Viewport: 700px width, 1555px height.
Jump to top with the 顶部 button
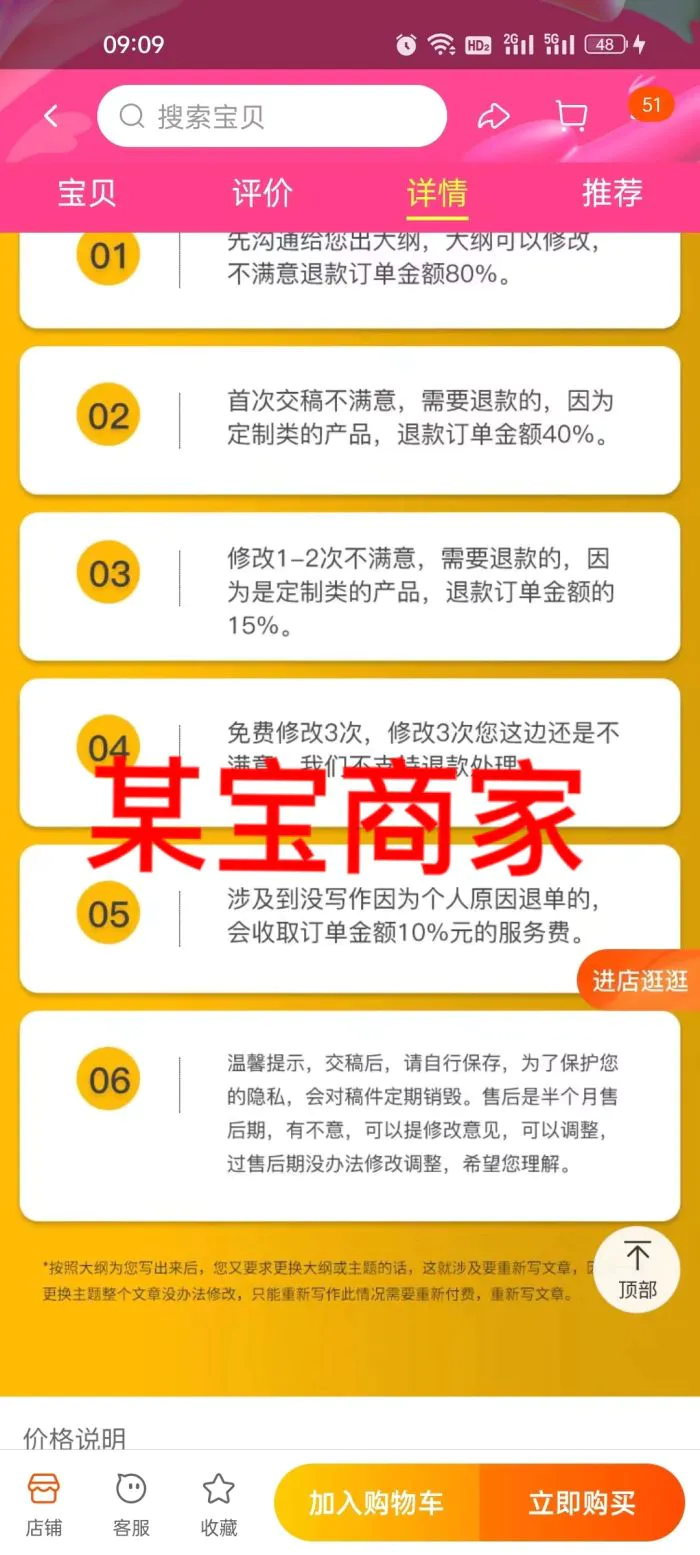click(637, 1270)
